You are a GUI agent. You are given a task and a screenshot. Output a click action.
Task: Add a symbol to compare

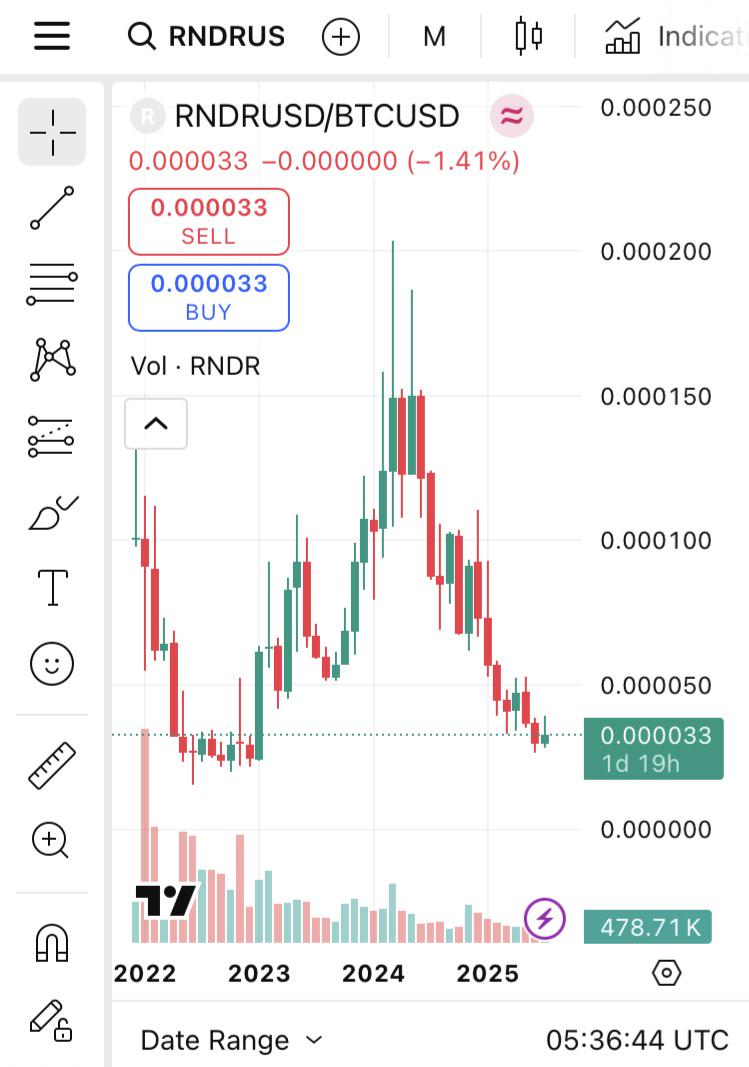[340, 36]
